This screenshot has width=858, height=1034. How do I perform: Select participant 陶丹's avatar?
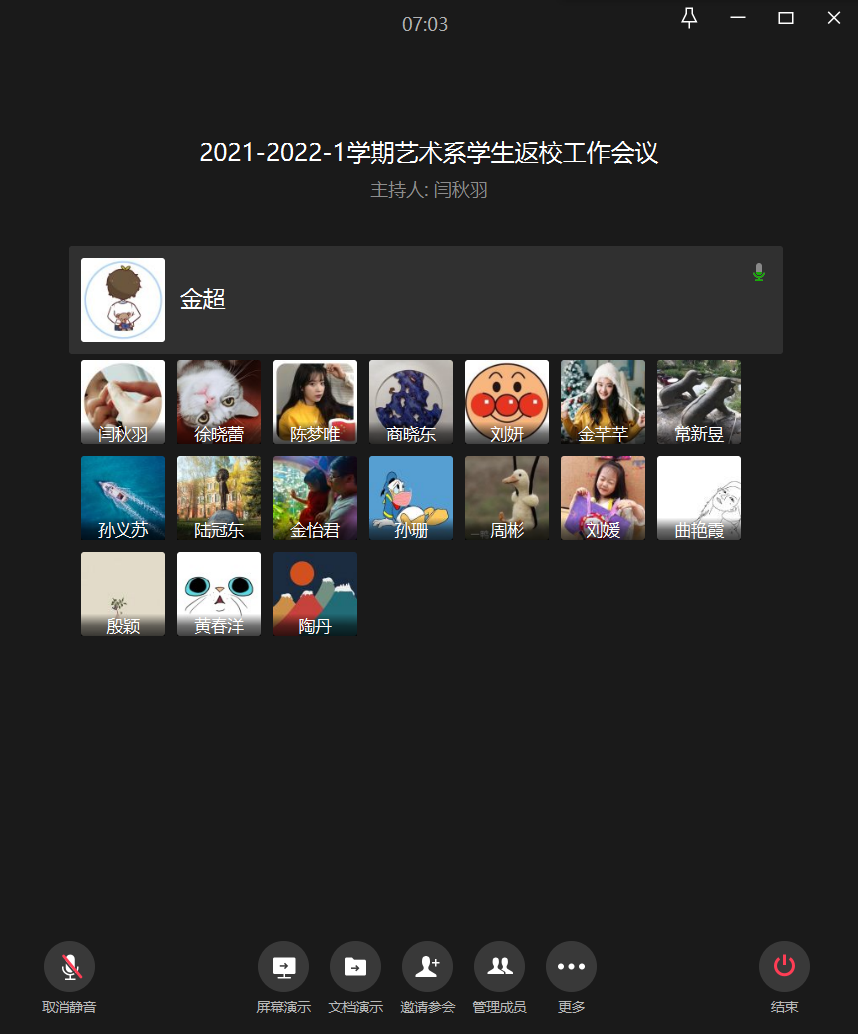point(315,594)
